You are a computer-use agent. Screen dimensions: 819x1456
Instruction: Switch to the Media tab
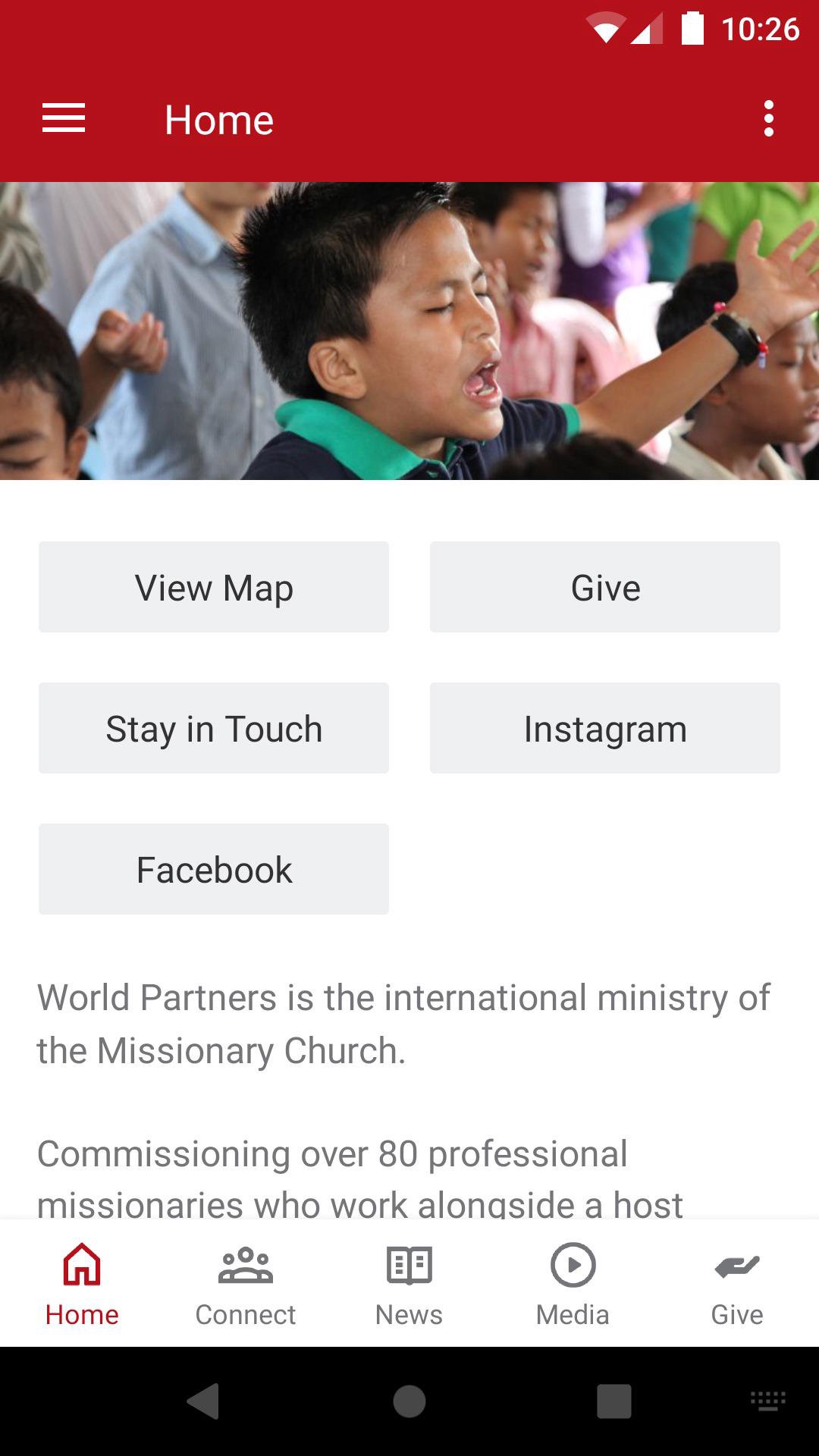tap(573, 1283)
